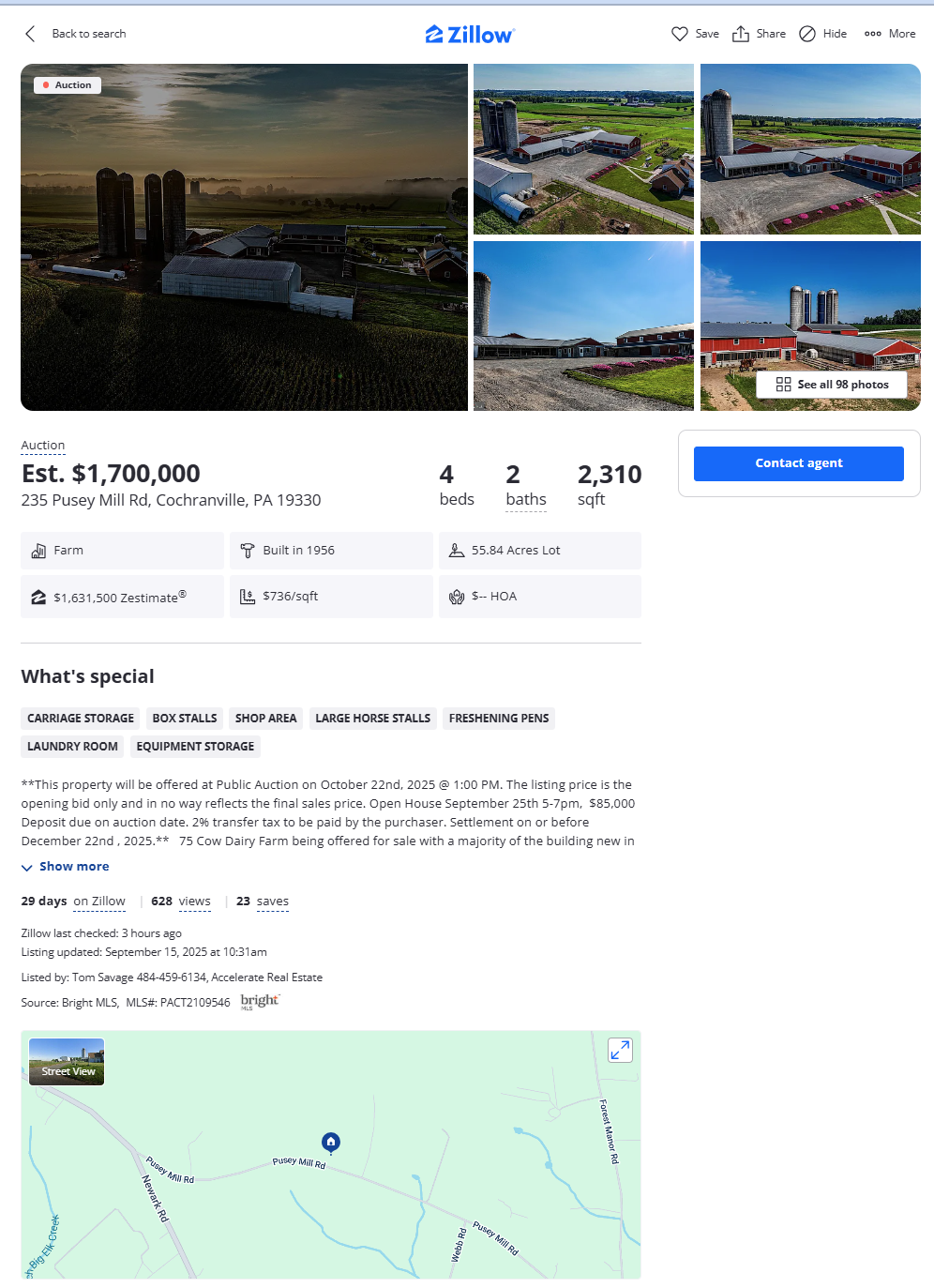Tap the underlined baths label
934x1288 pixels.
coord(526,500)
